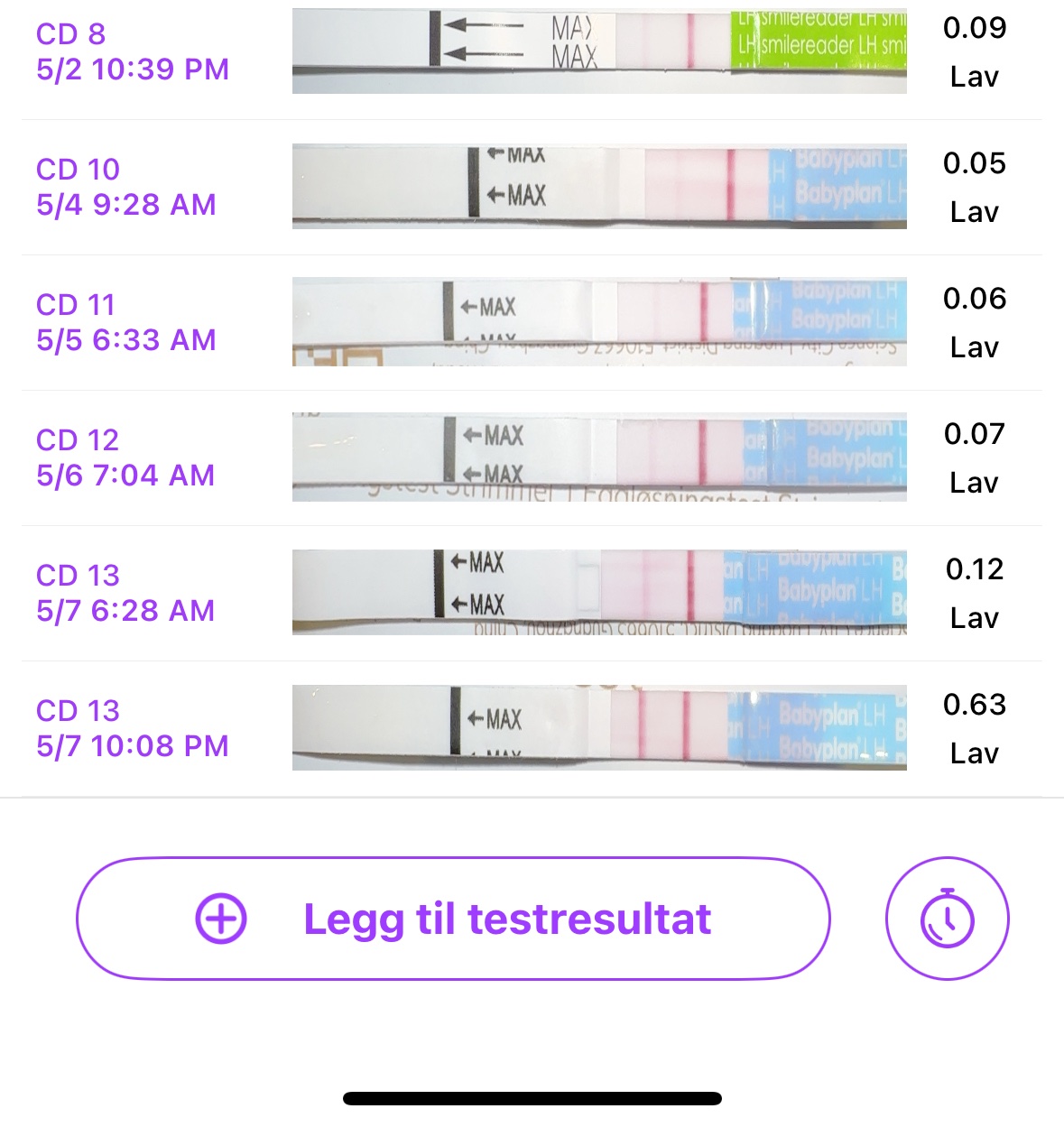This screenshot has width=1064, height=1127.
Task: Select CD 13 test at 6:28 AM
Action: coord(531,593)
